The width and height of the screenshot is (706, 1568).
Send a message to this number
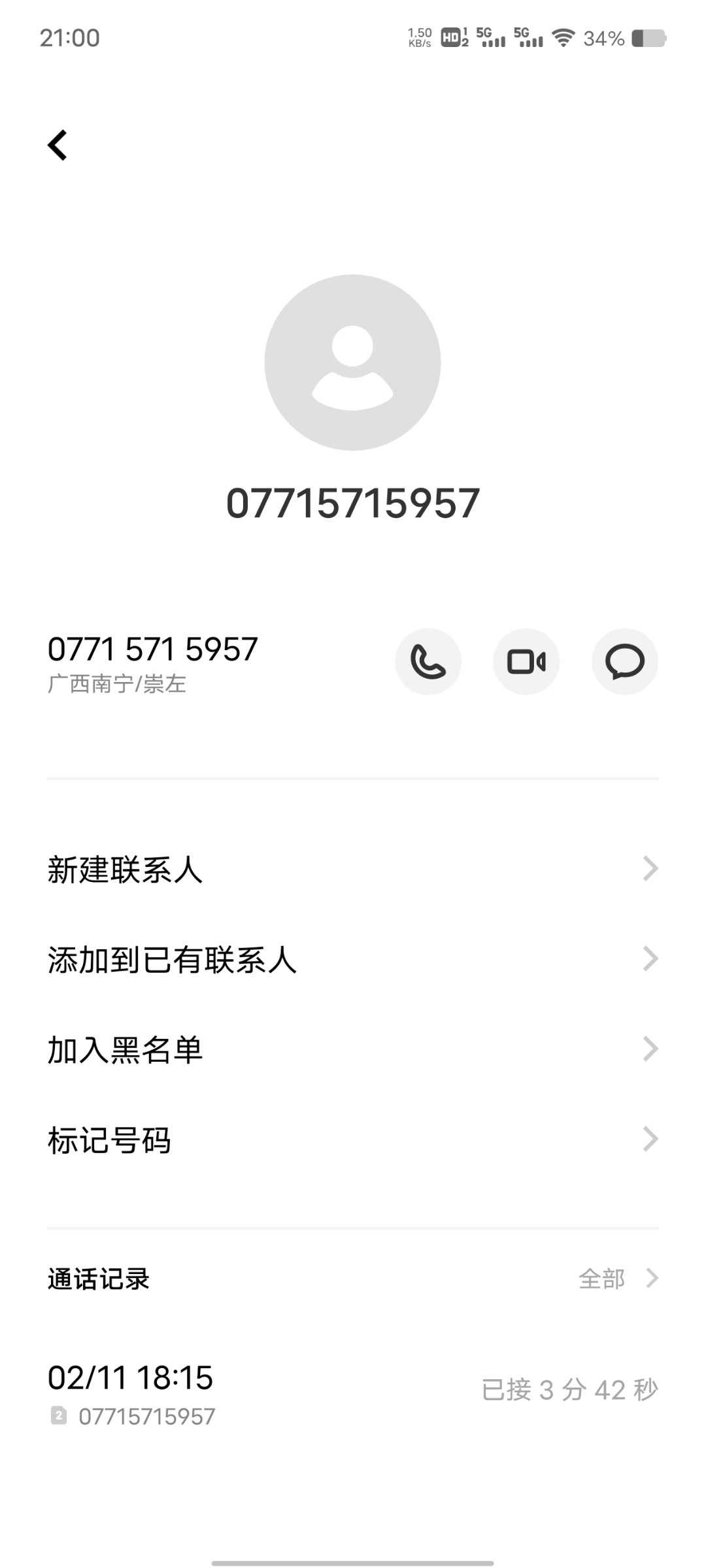click(x=624, y=662)
